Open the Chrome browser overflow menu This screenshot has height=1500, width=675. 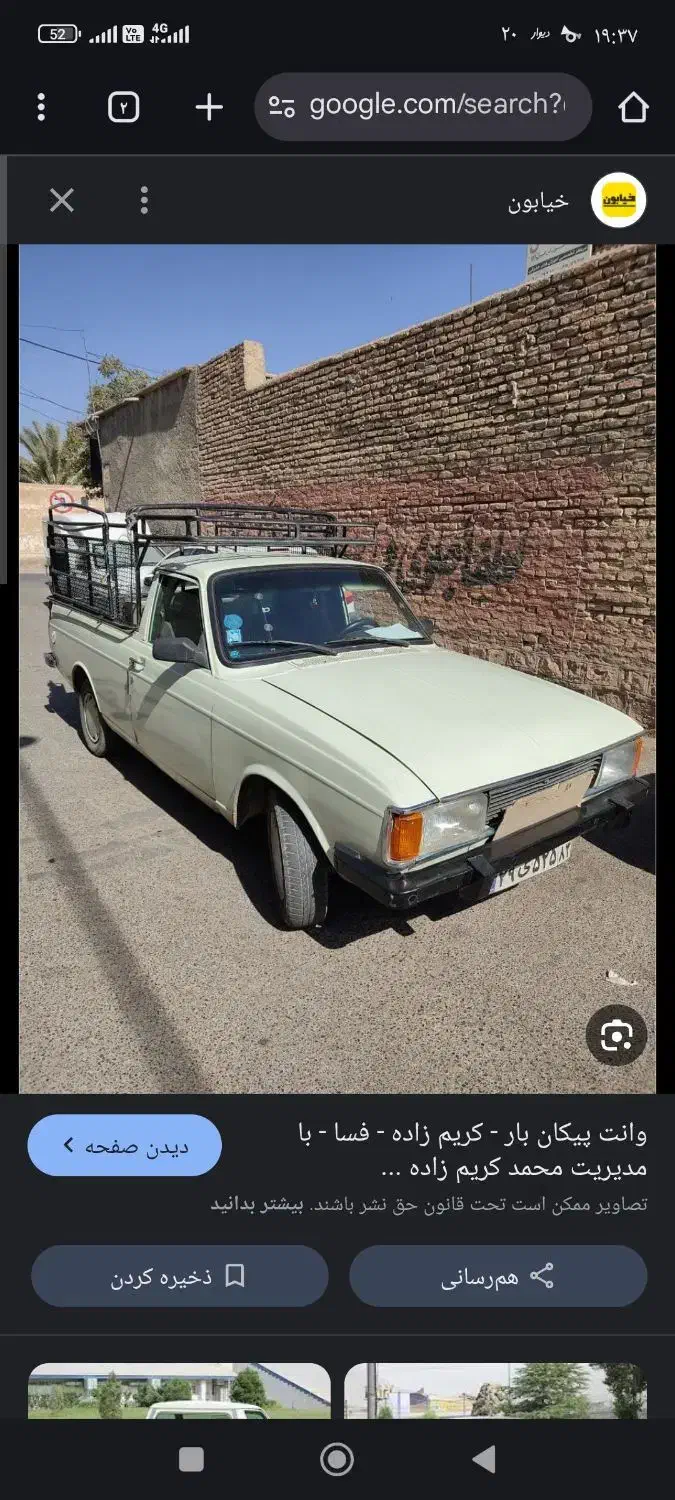pyautogui.click(x=41, y=107)
